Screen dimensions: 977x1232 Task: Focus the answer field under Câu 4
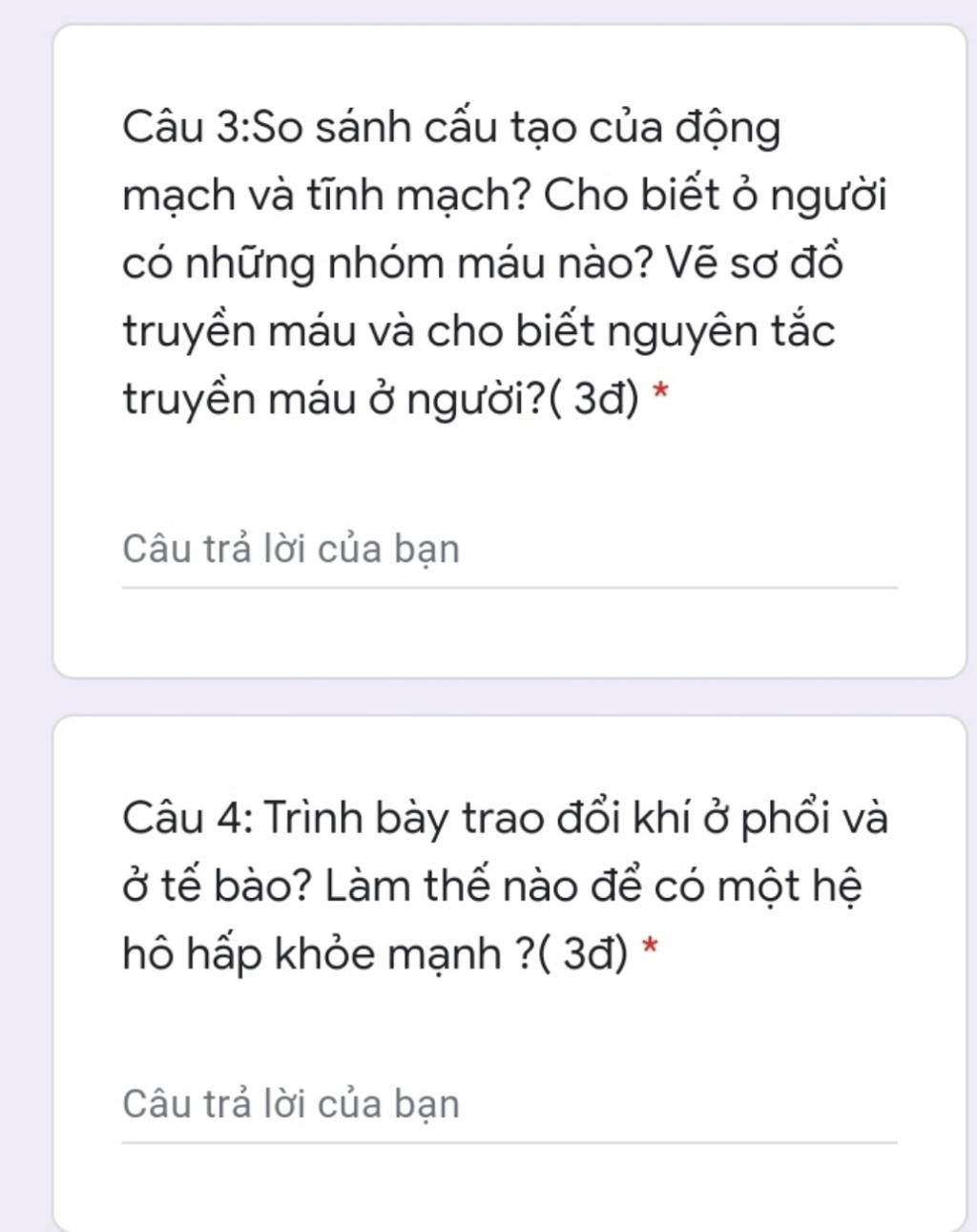[x=509, y=1105]
